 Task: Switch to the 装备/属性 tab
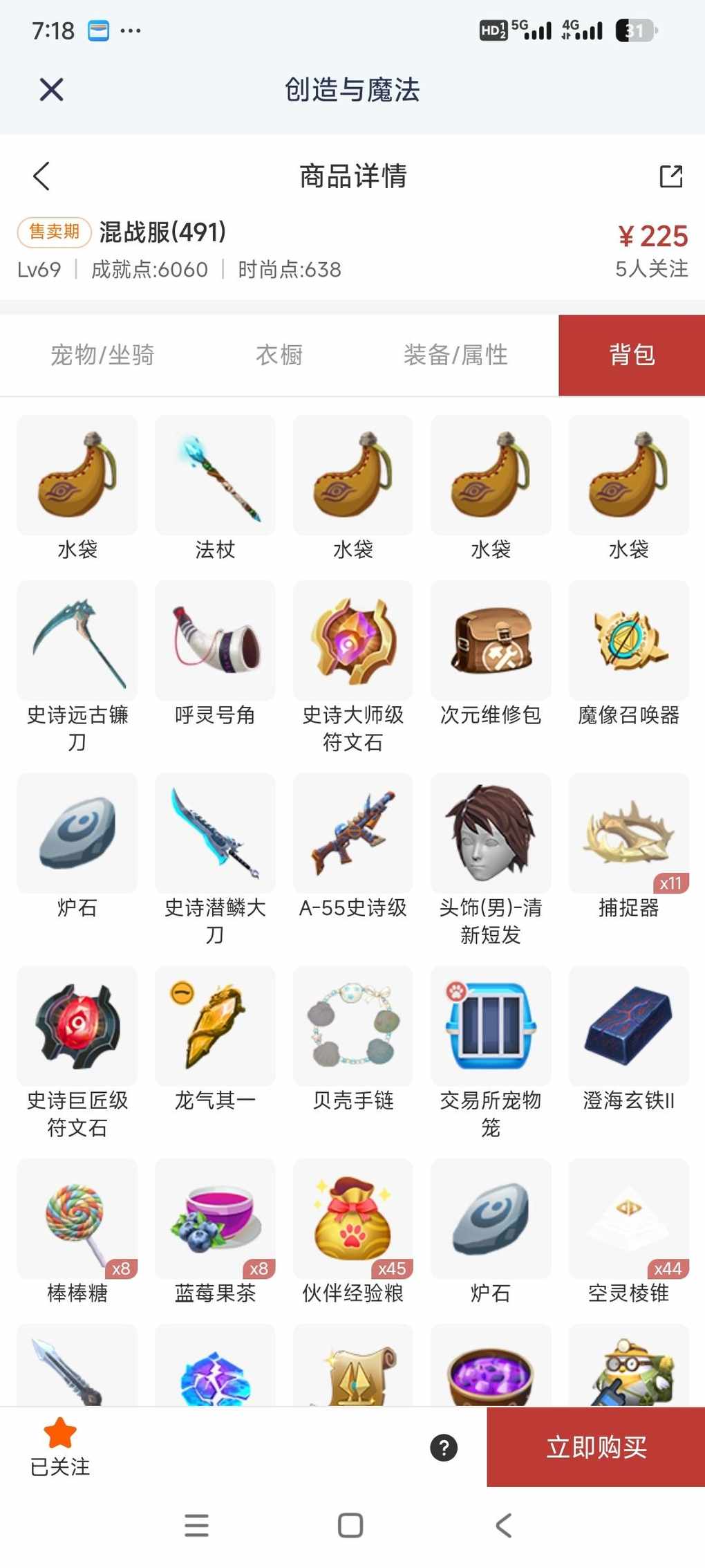click(455, 355)
